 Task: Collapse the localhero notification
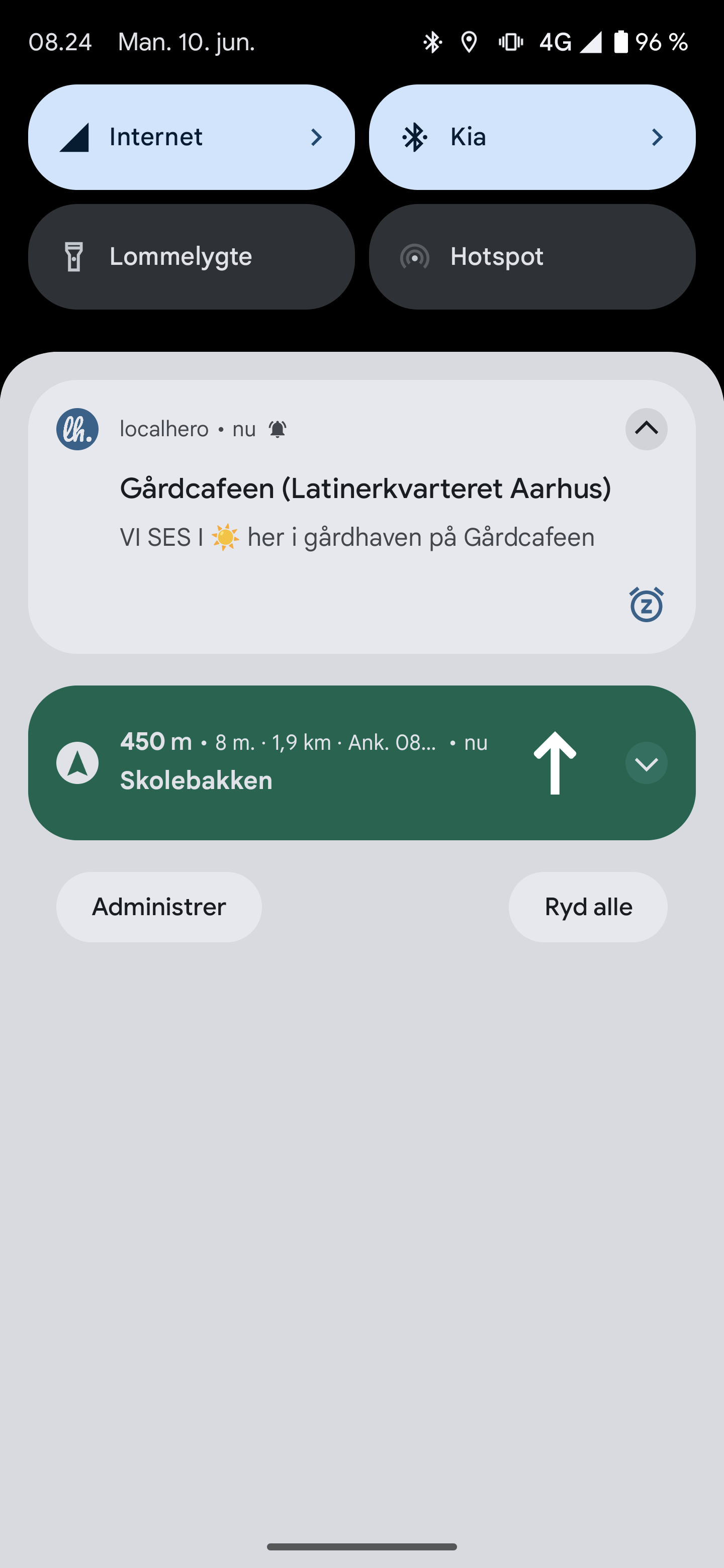tap(646, 429)
